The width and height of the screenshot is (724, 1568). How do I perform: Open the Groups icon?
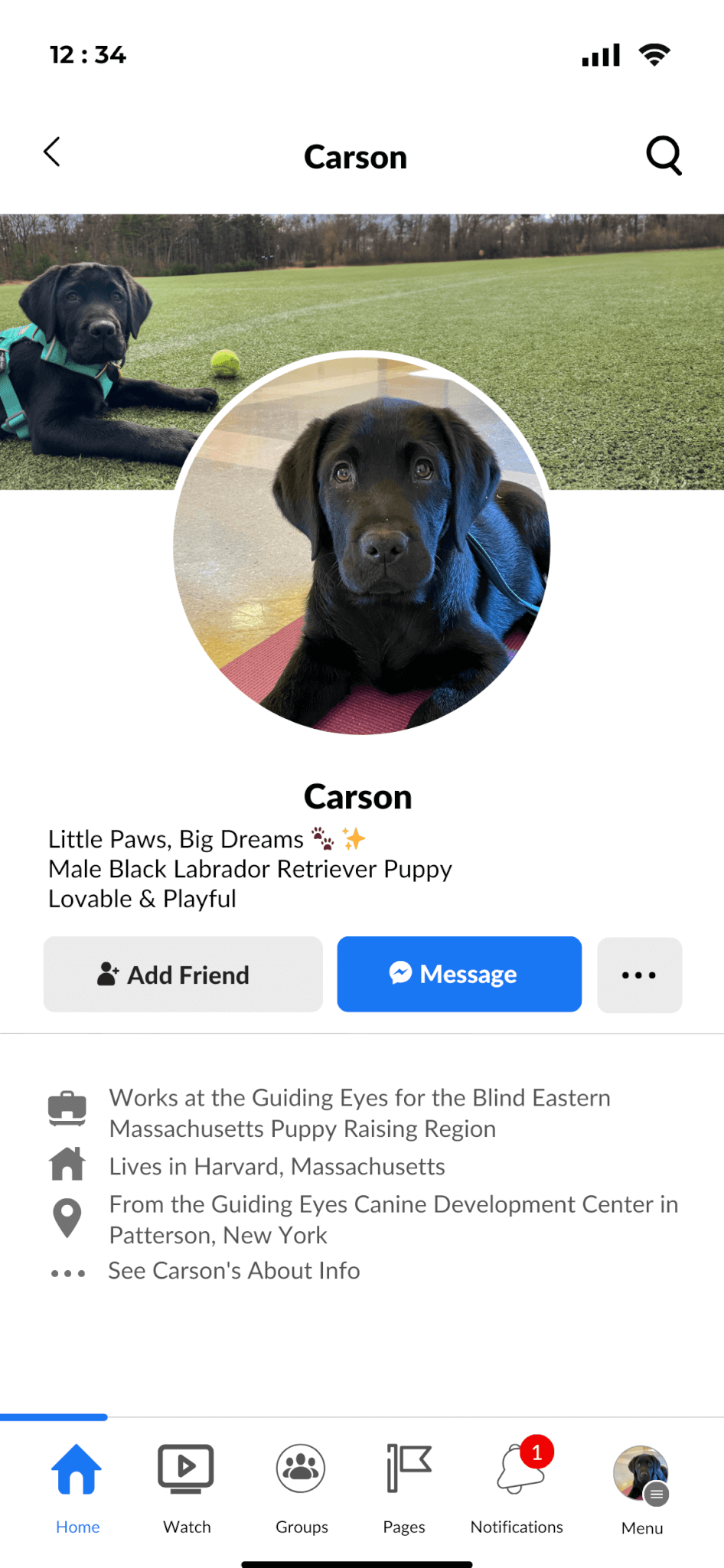(x=301, y=1468)
